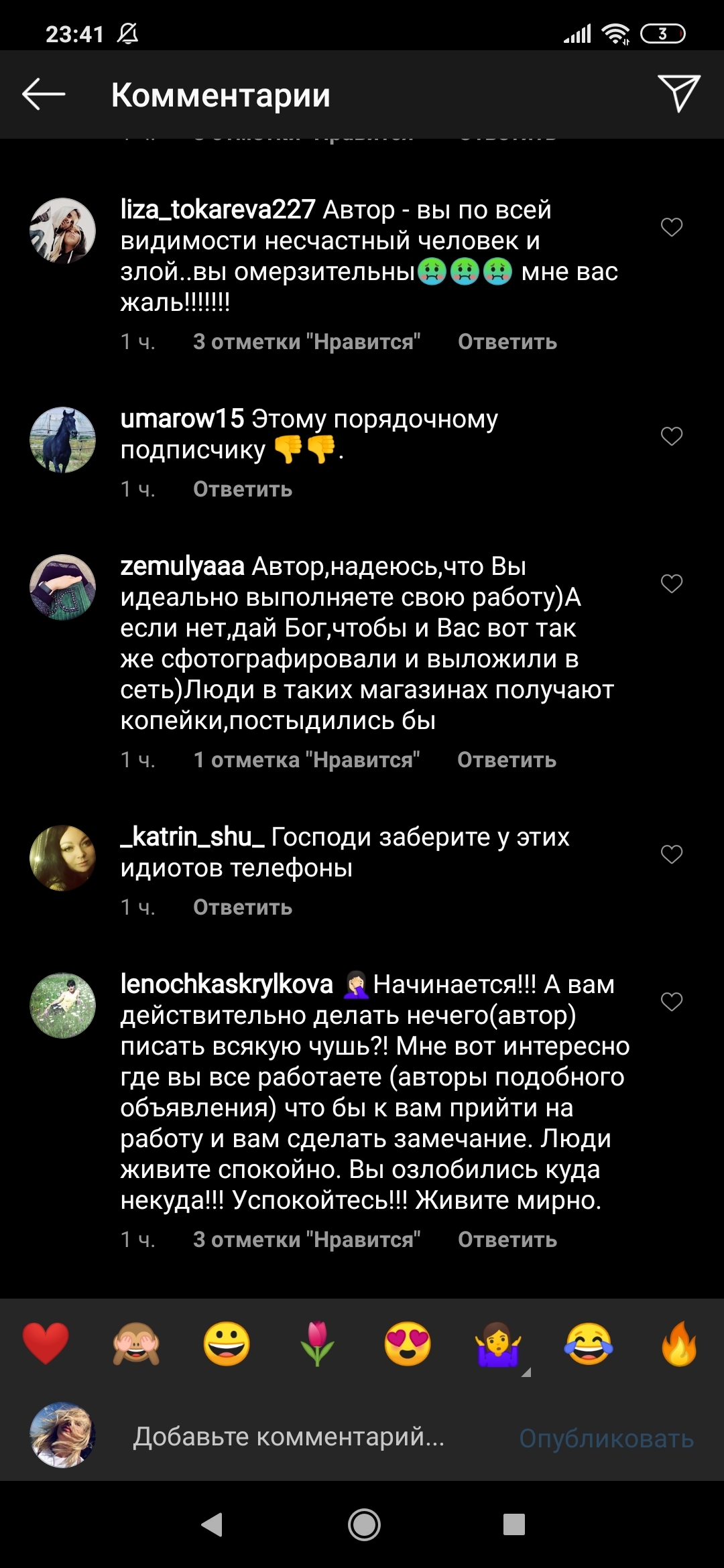Viewport: 724px width, 1568px height.
Task: Share the post via direct message icon
Action: coord(678,94)
